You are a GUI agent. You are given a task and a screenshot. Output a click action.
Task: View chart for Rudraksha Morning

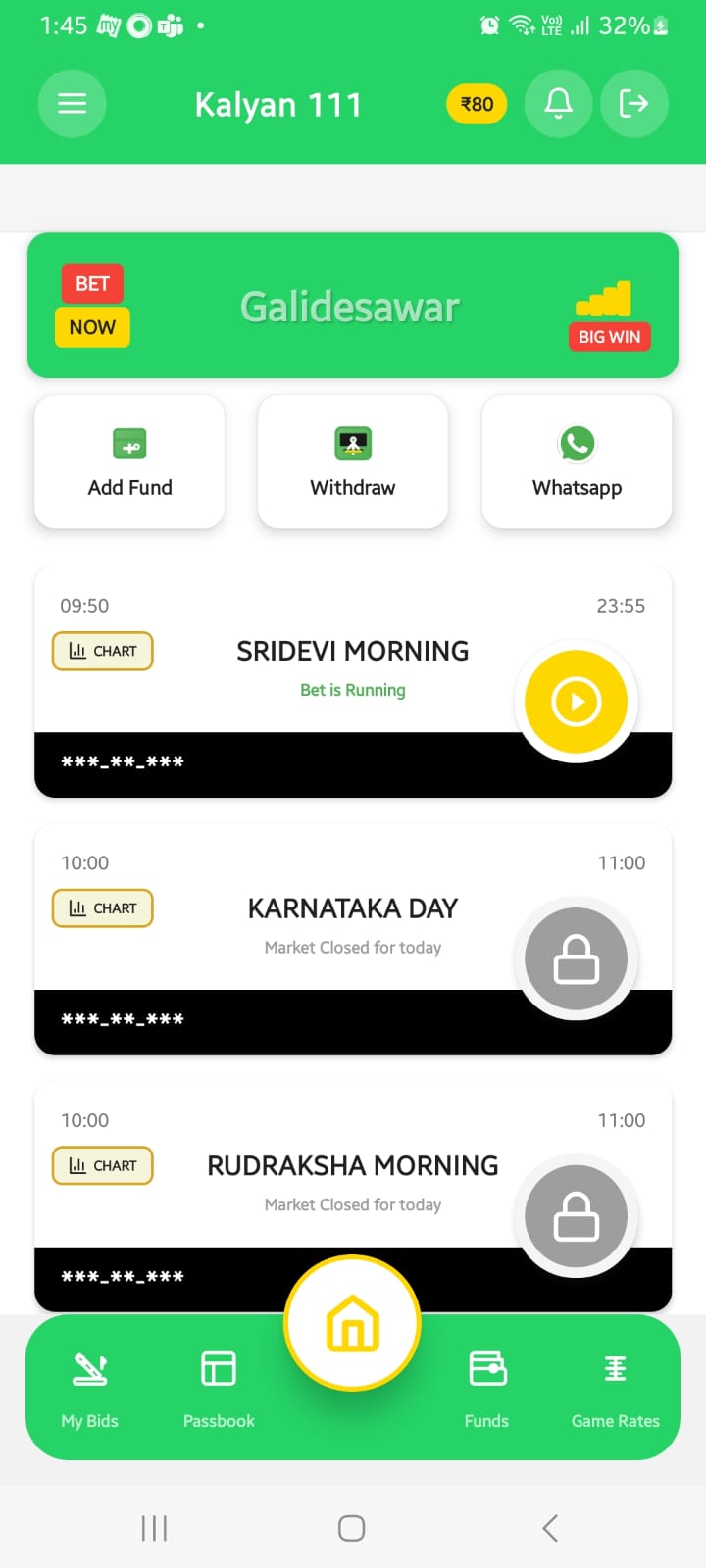coord(102,1165)
